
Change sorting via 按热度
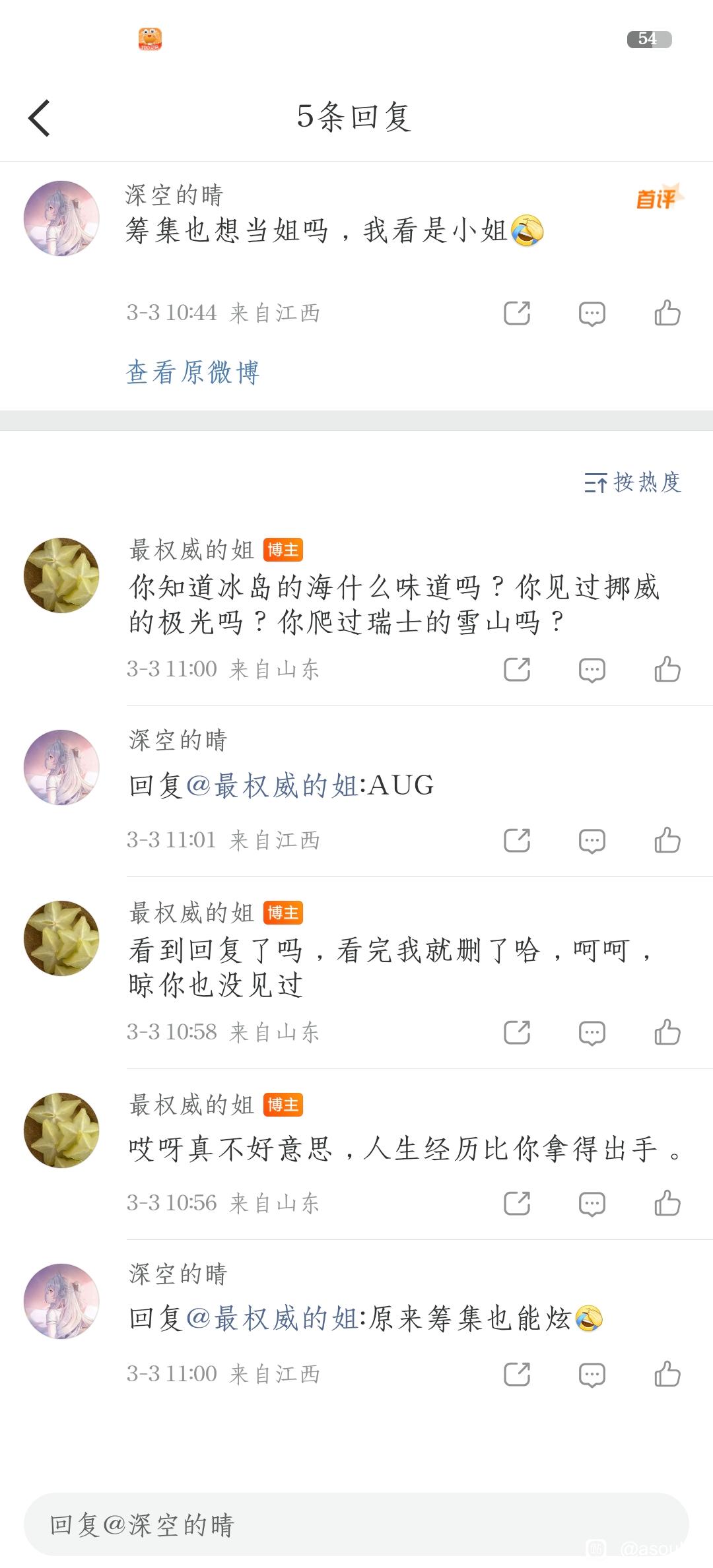[632, 482]
